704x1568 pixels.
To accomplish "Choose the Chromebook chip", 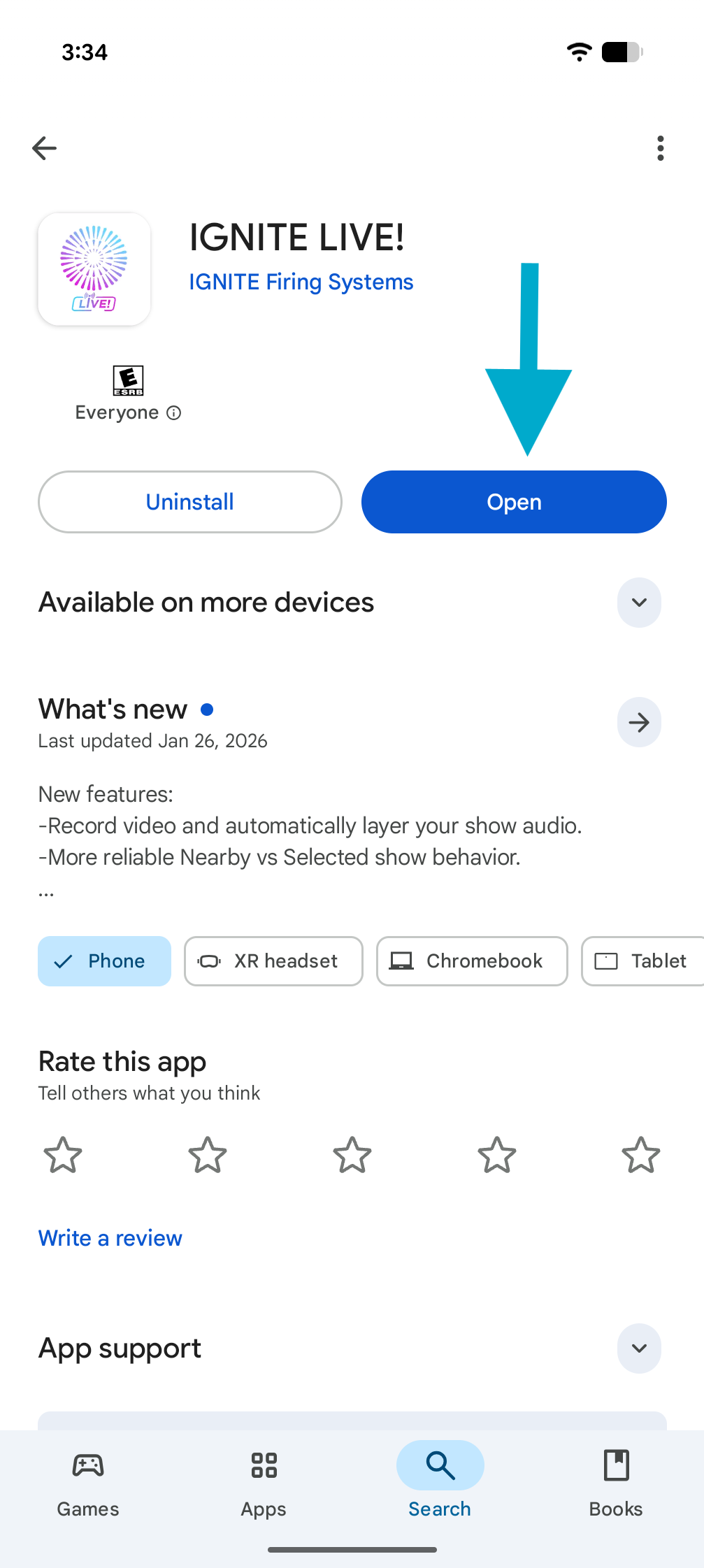I will click(x=472, y=961).
